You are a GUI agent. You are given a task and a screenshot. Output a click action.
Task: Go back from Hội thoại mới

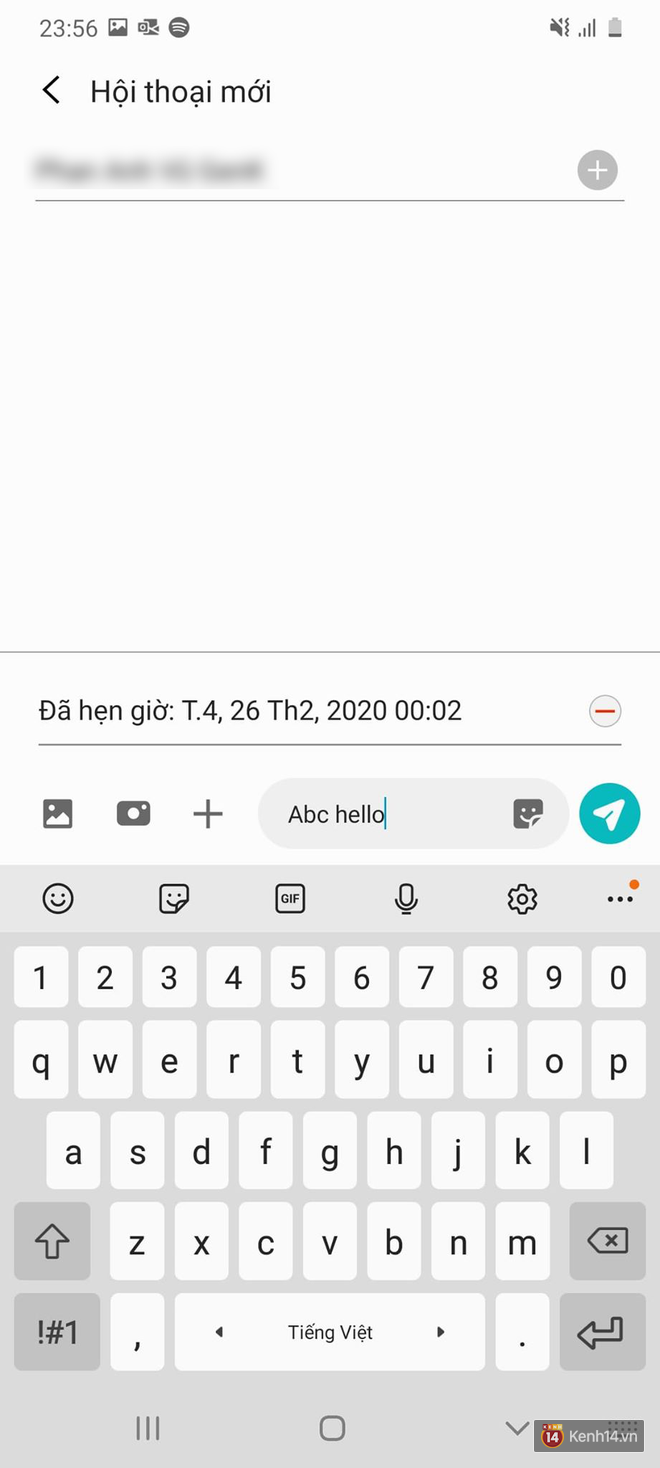[52, 91]
